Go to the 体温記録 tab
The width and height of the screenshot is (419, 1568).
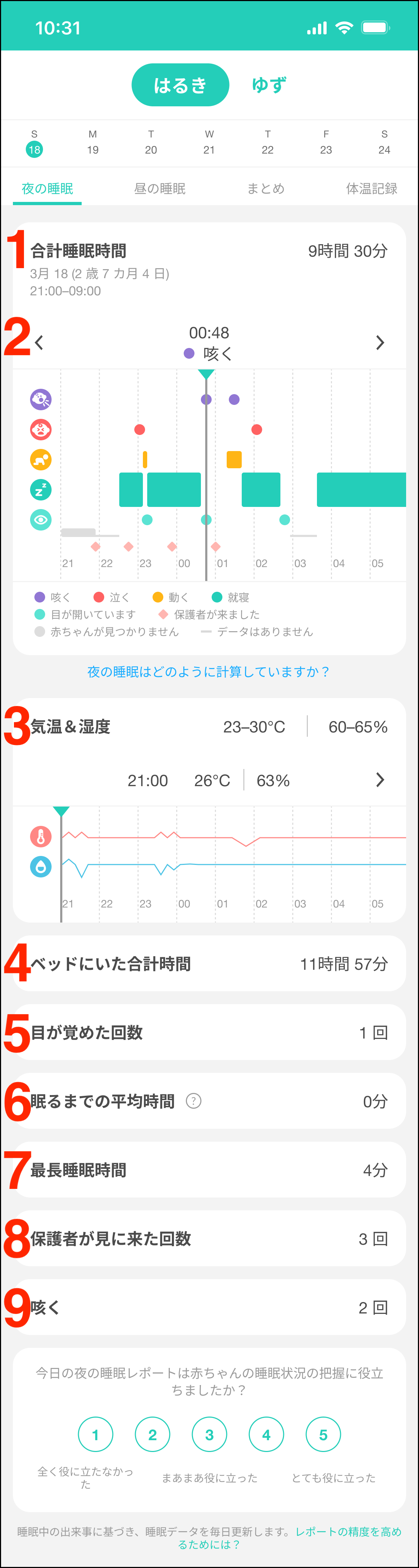(371, 188)
